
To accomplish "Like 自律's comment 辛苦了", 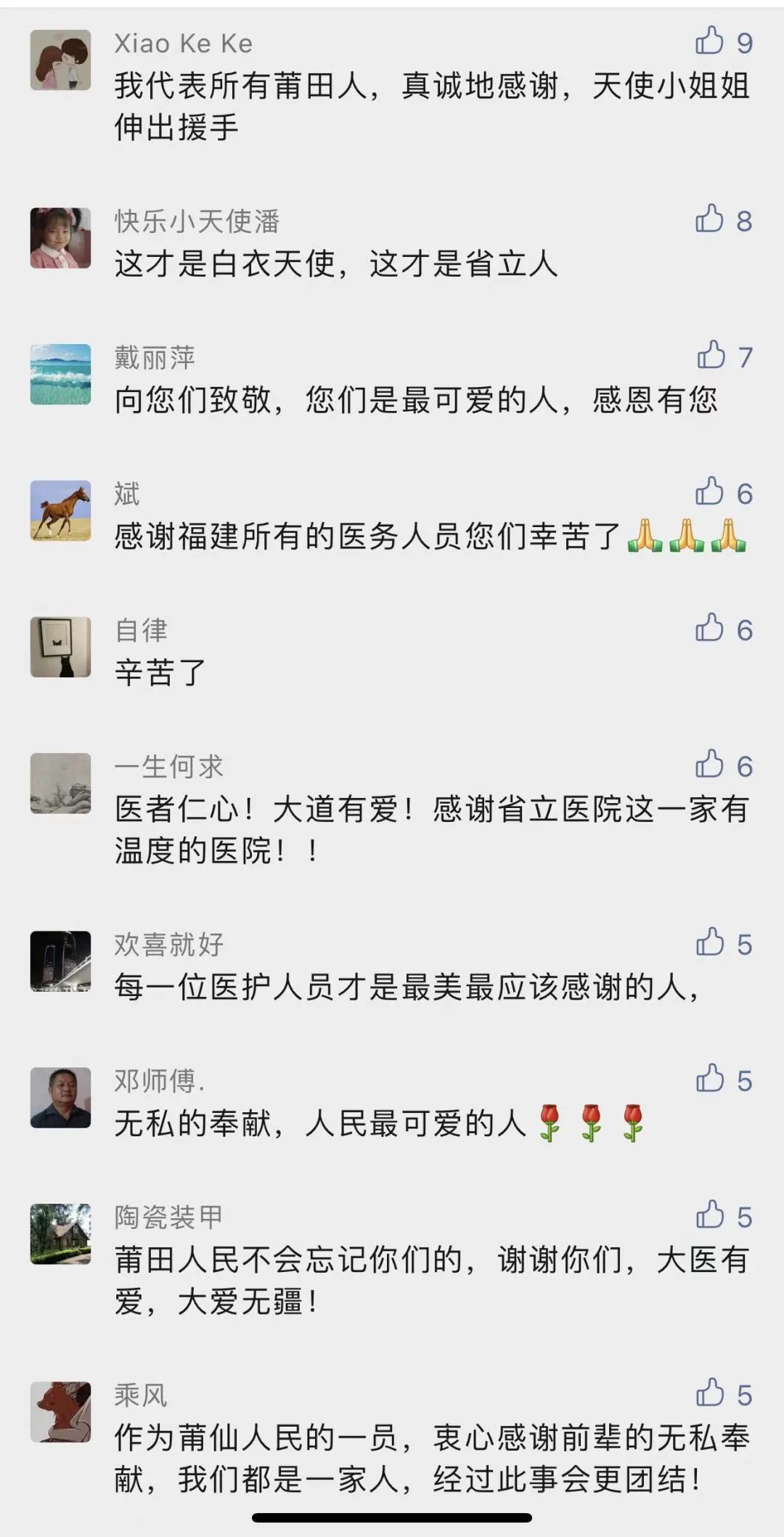I will pyautogui.click(x=709, y=629).
